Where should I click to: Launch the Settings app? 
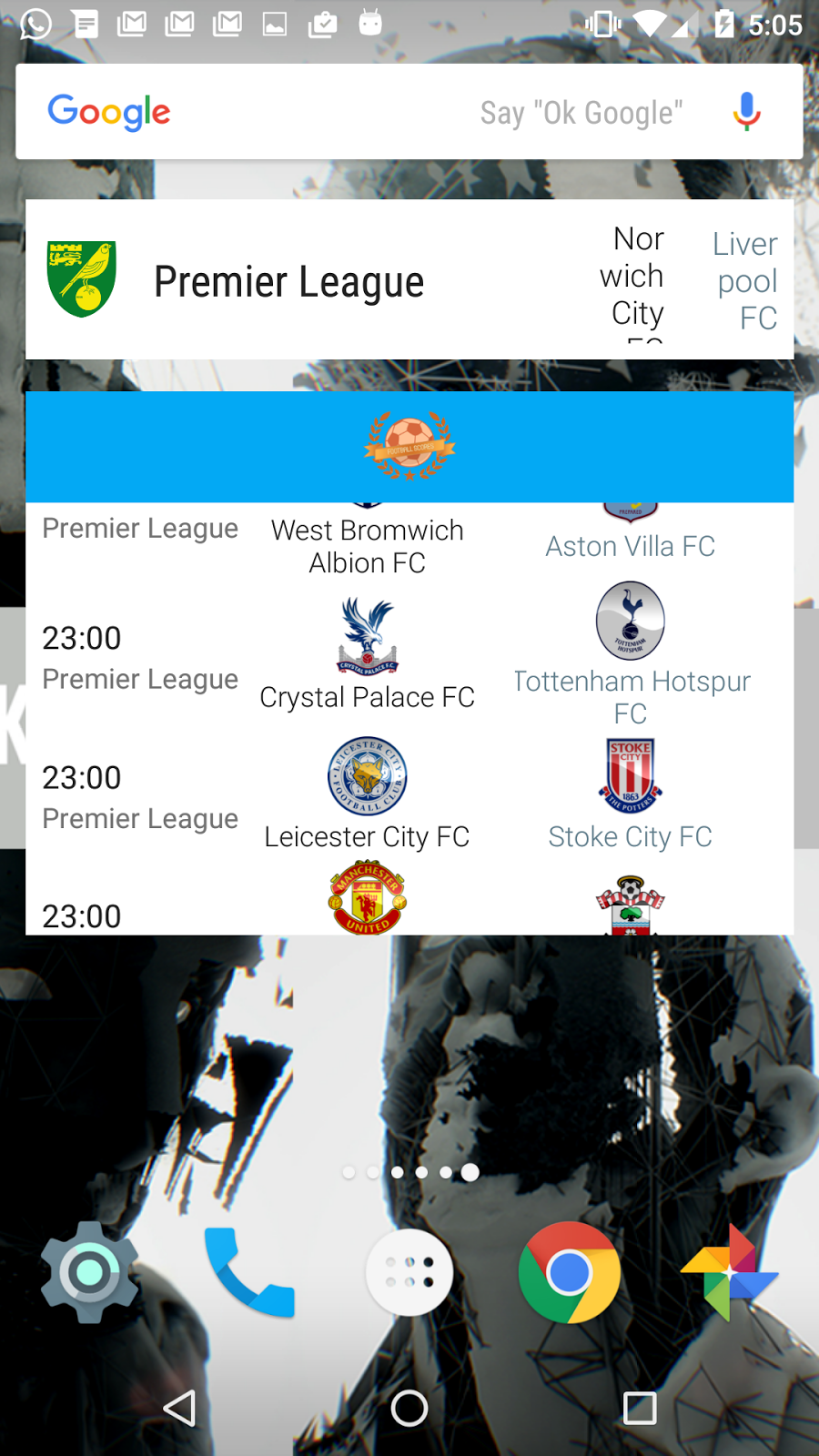(89, 1272)
